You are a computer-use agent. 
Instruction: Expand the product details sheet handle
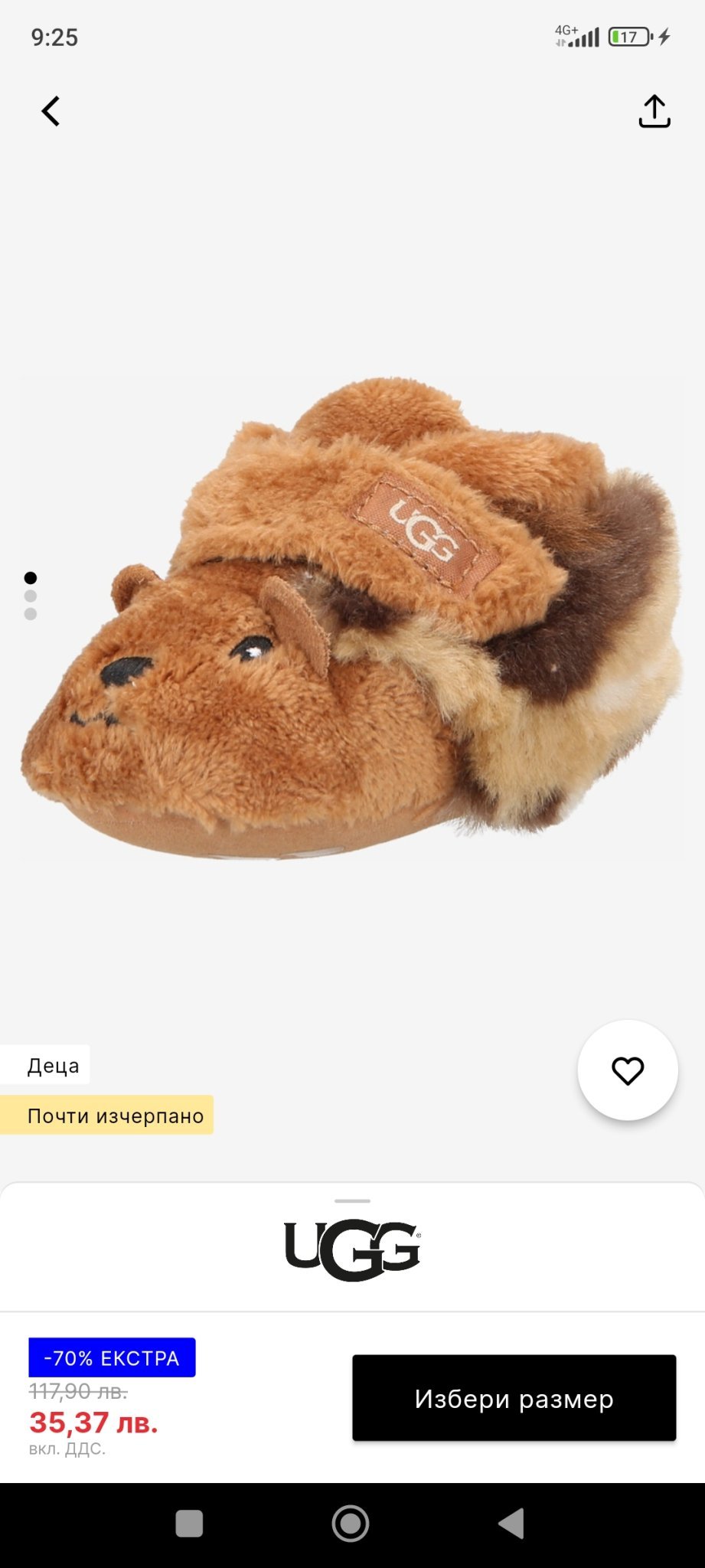[352, 1201]
